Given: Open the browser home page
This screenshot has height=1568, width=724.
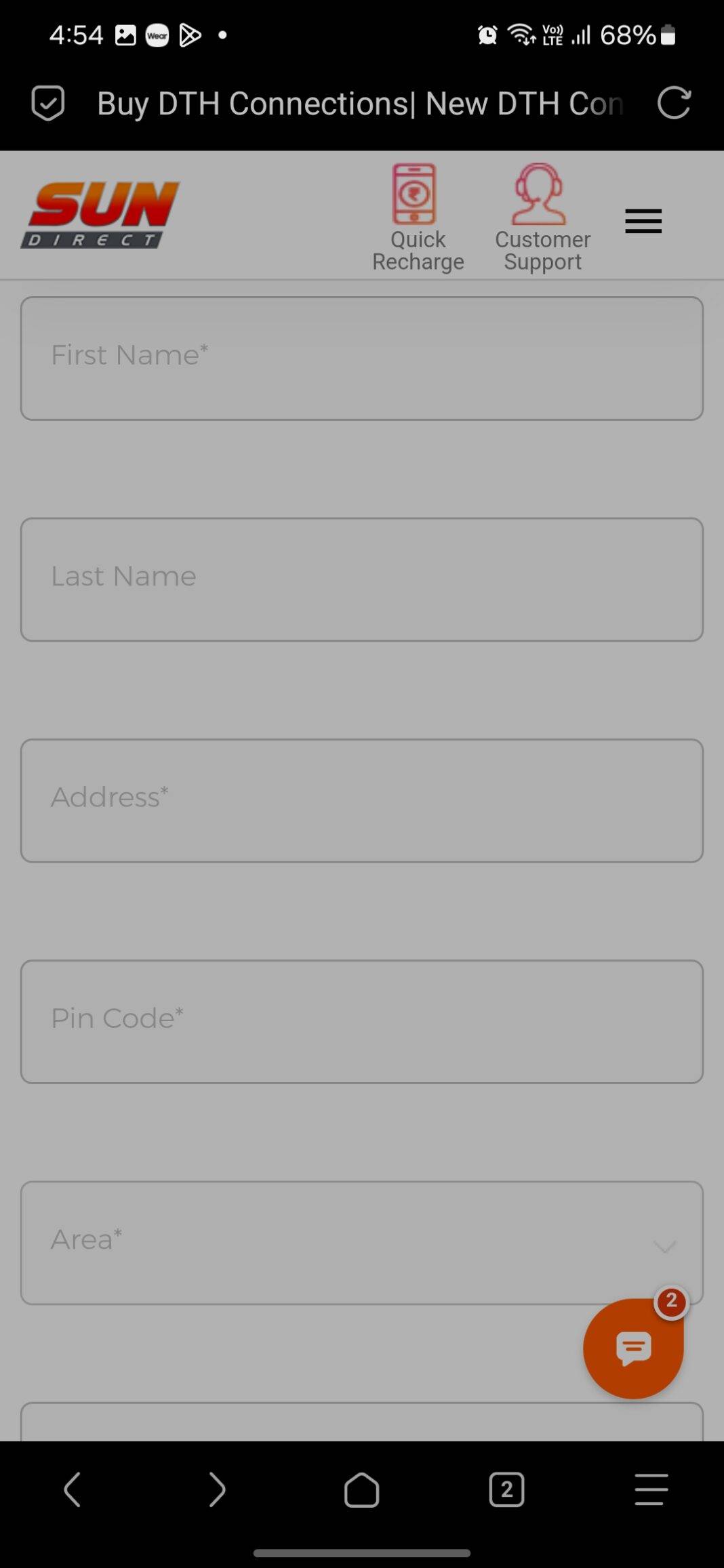Looking at the screenshot, I should point(361,1489).
